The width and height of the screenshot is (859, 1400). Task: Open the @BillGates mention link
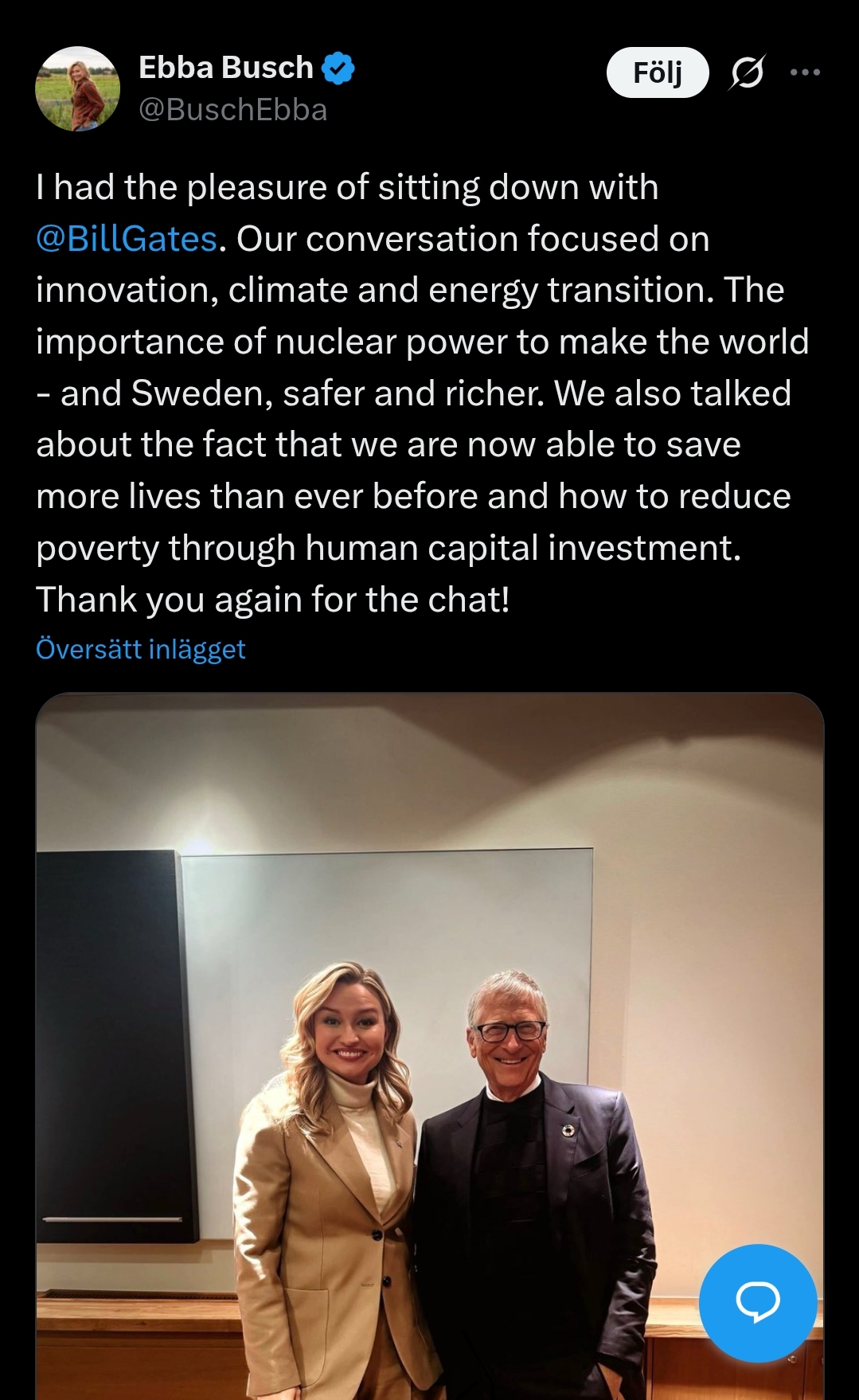point(127,239)
